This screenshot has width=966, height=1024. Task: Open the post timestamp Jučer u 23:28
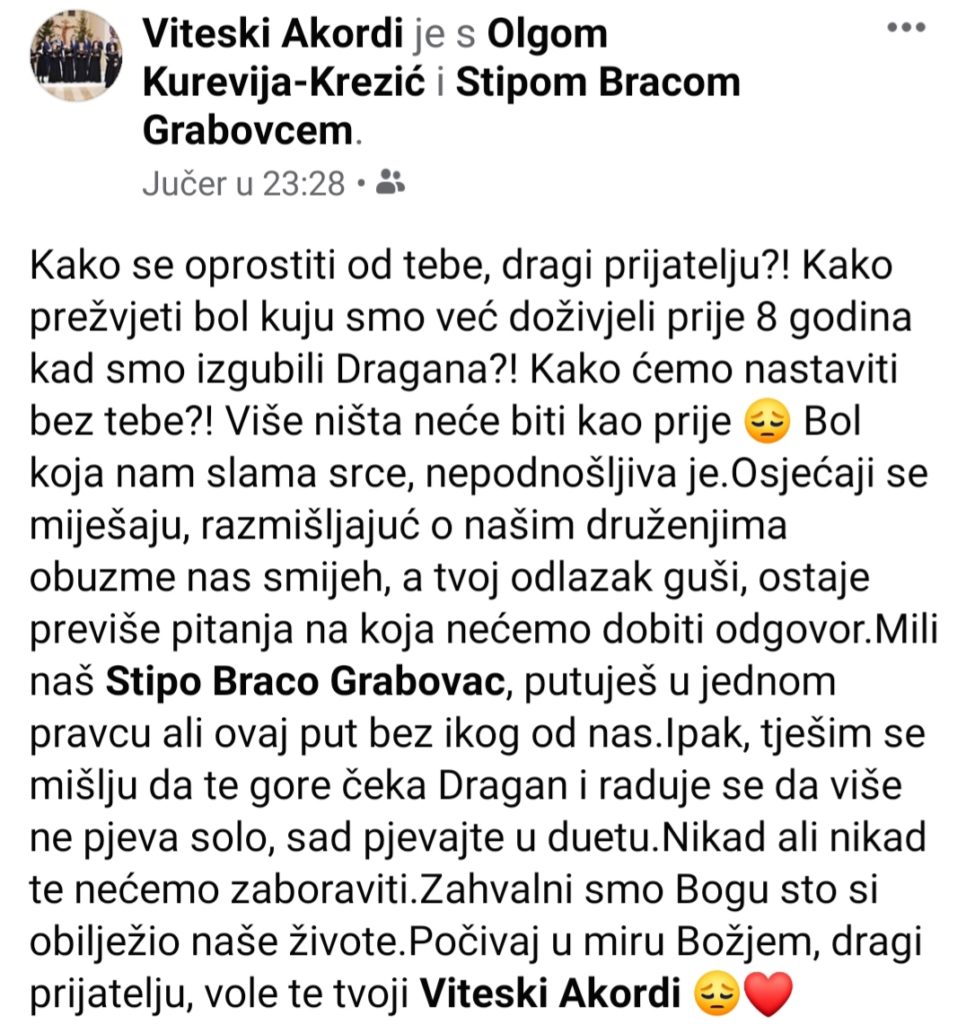coord(243,183)
